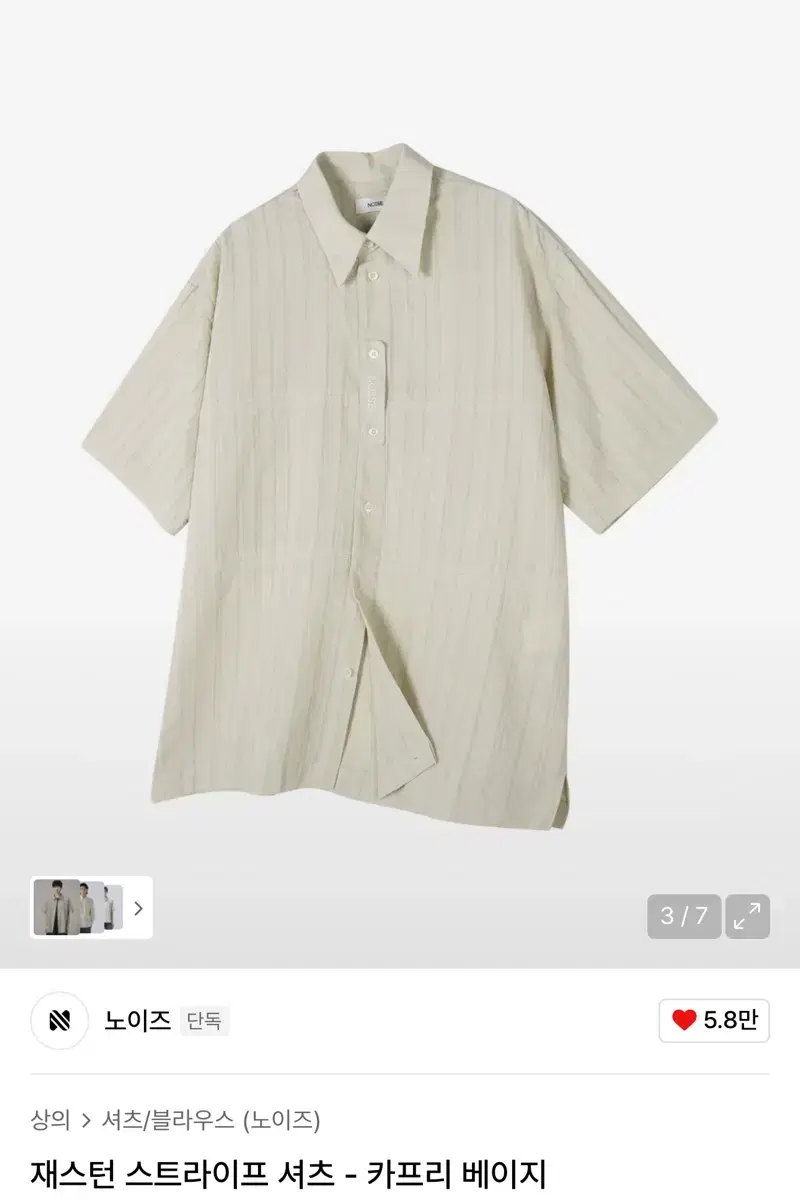800x1200 pixels.
Task: Select the leftmost model thumbnail
Action: coord(55,908)
